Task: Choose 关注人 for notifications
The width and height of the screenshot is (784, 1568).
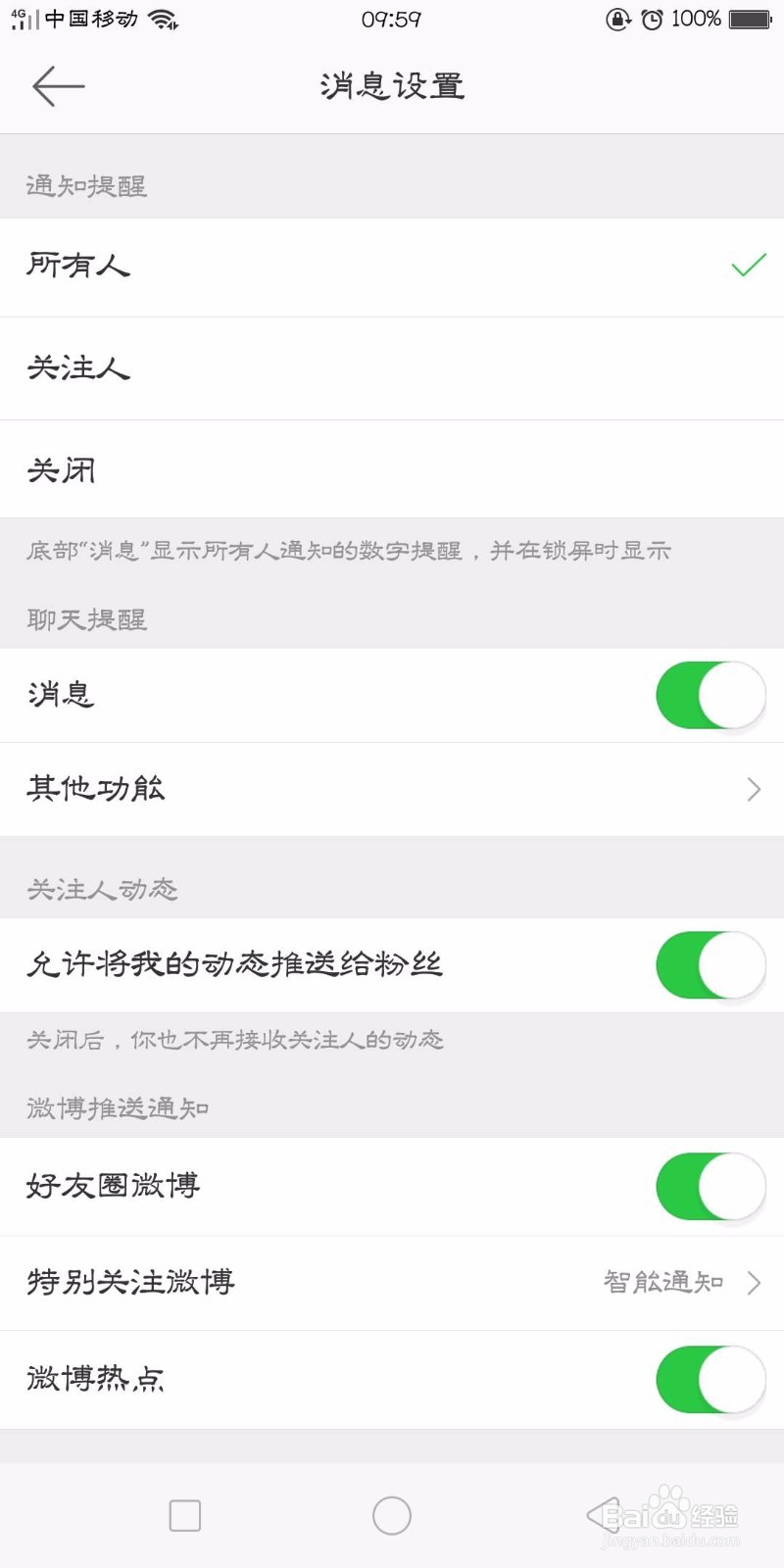Action: coord(392,369)
